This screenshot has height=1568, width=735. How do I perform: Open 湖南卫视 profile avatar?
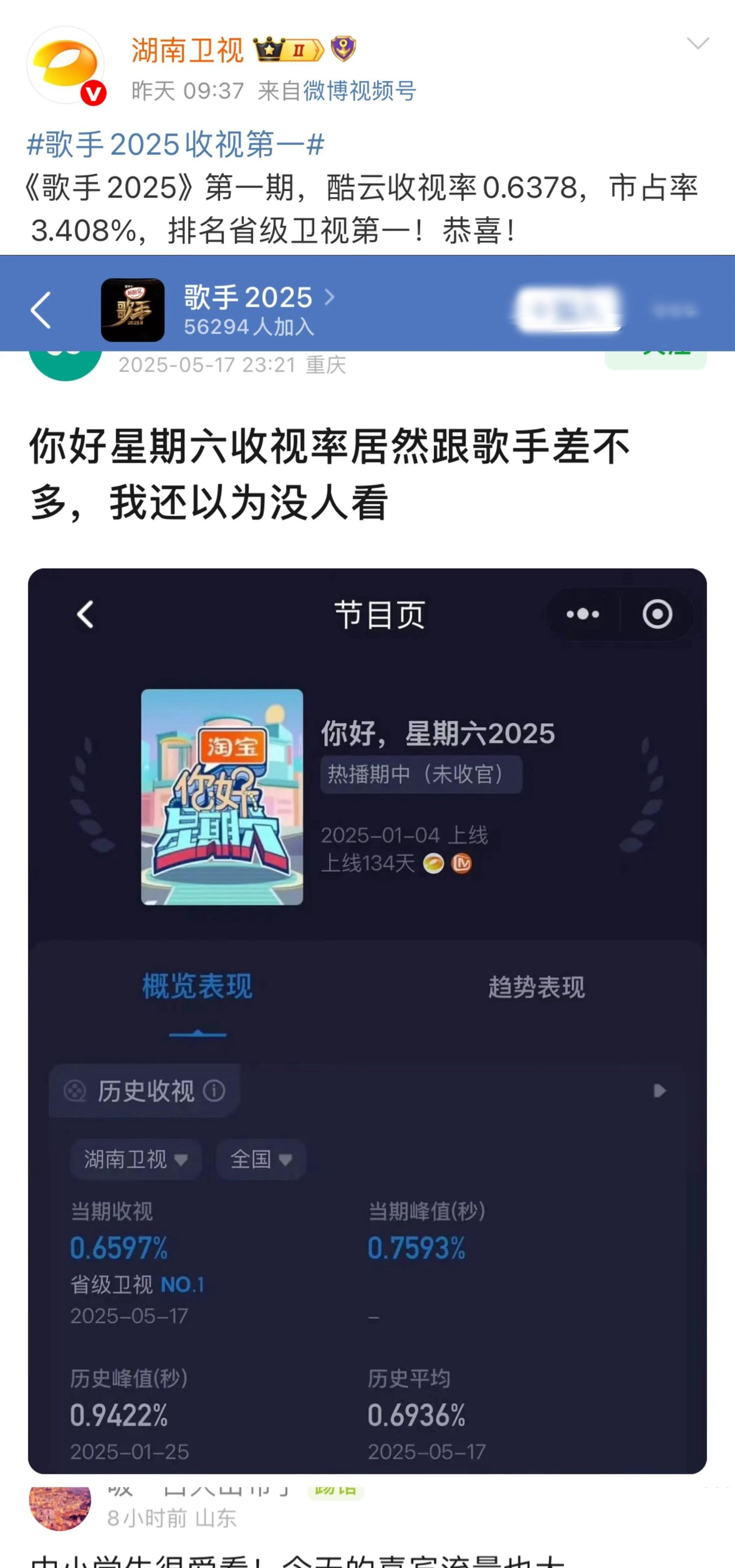(x=66, y=66)
